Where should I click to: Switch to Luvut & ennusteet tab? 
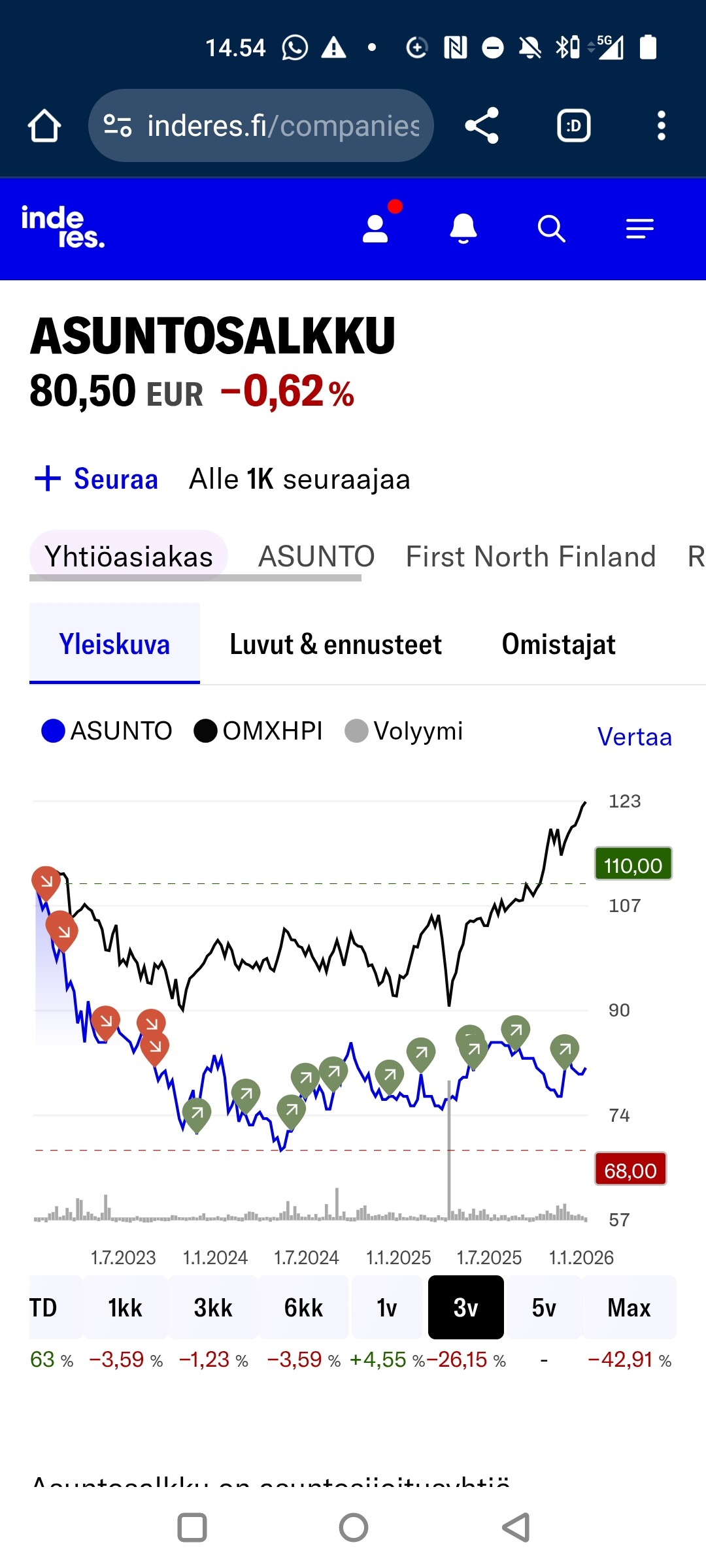pos(335,644)
